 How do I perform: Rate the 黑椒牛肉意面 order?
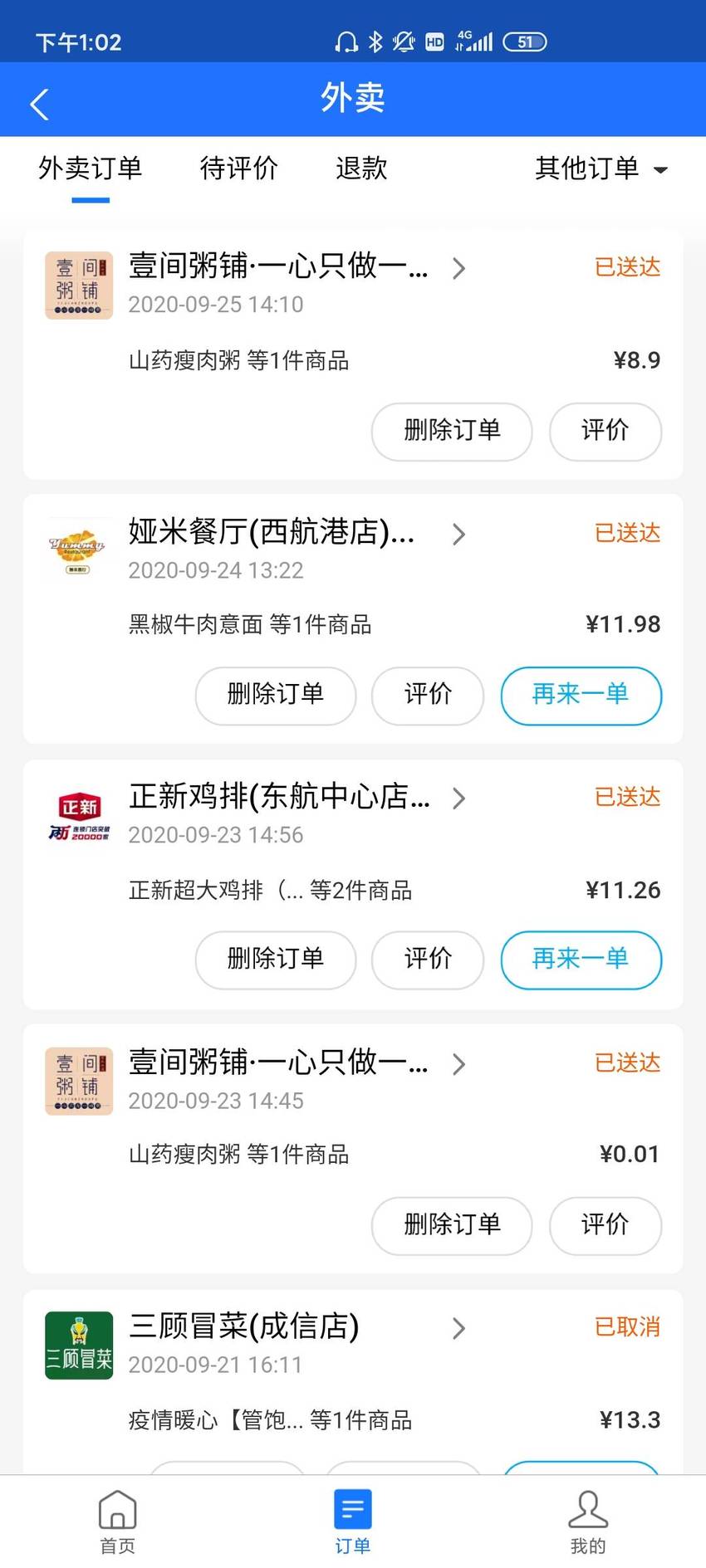coord(428,695)
